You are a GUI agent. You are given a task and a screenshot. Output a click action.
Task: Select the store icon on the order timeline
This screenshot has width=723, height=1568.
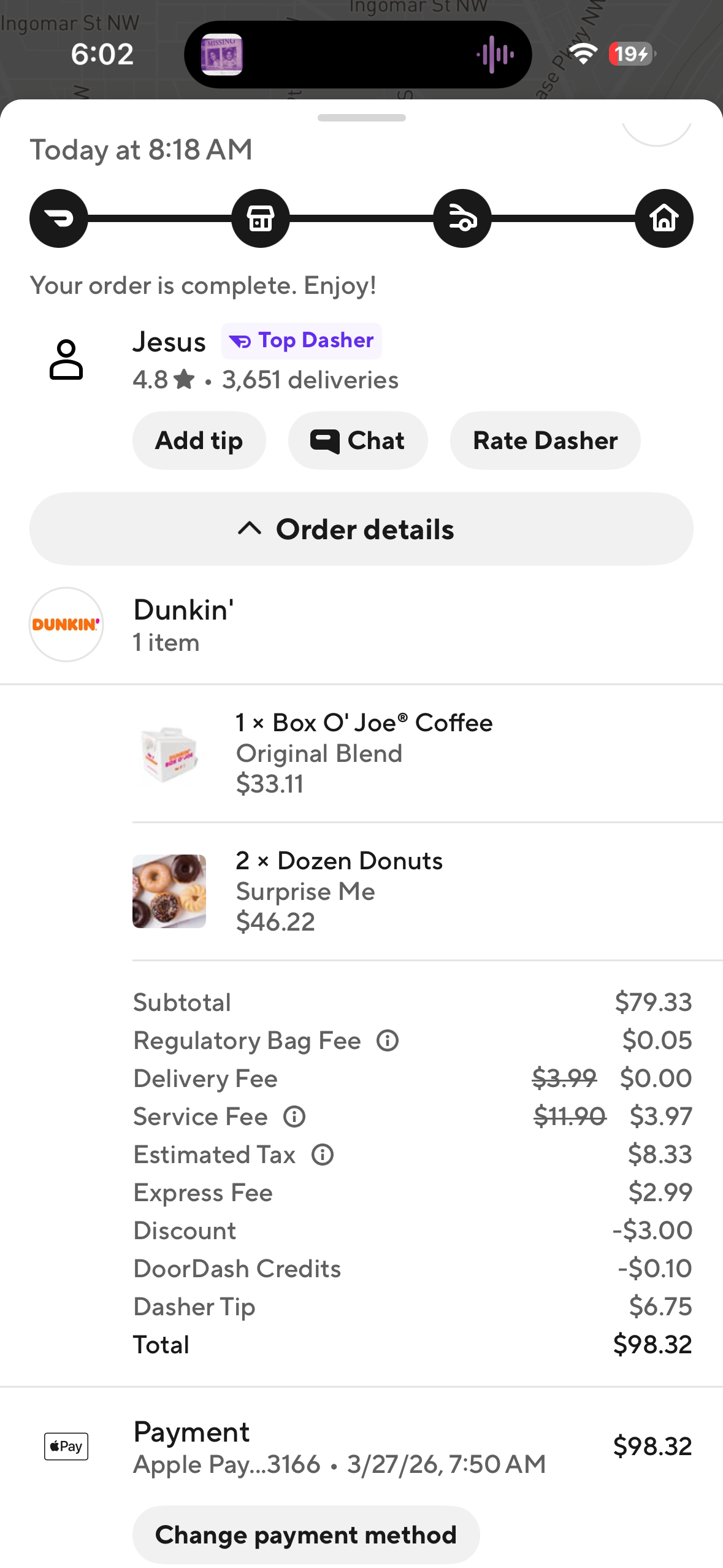tap(261, 218)
